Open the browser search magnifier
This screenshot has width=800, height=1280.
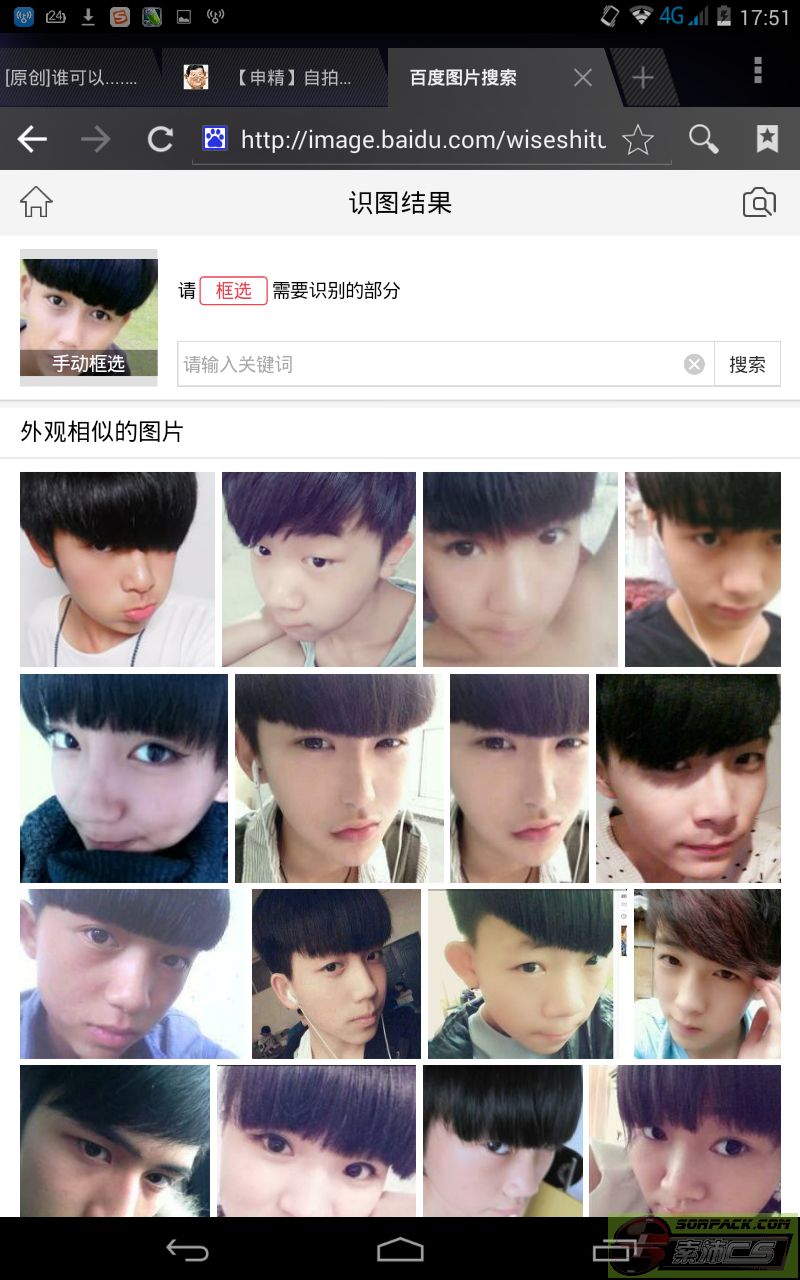[x=704, y=140]
